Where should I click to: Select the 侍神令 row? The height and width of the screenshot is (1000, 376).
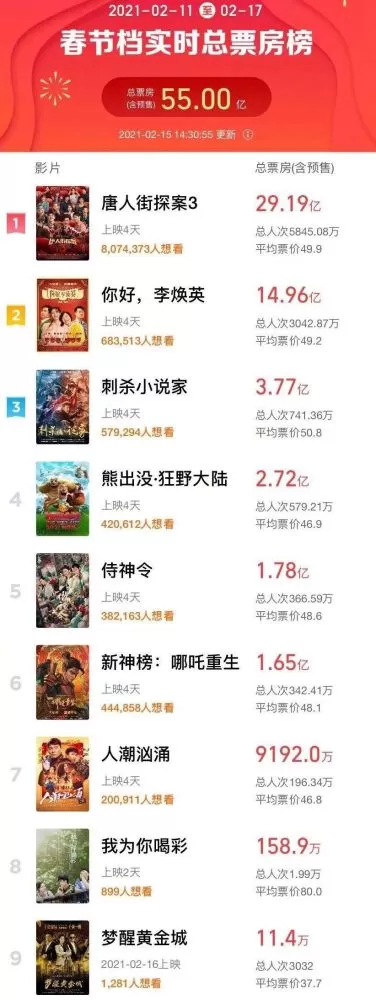pyautogui.click(x=188, y=591)
